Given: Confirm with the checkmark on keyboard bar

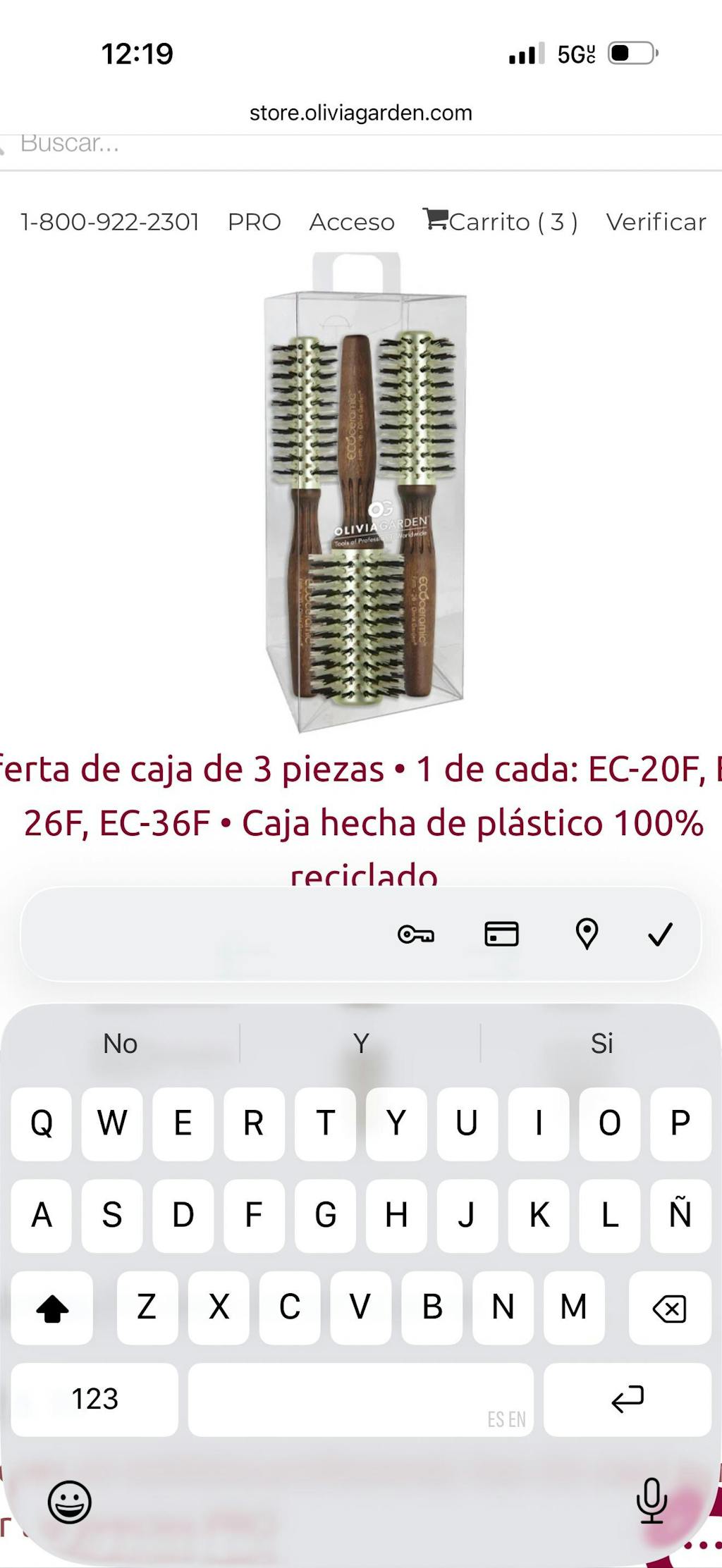Looking at the screenshot, I should click(660, 934).
